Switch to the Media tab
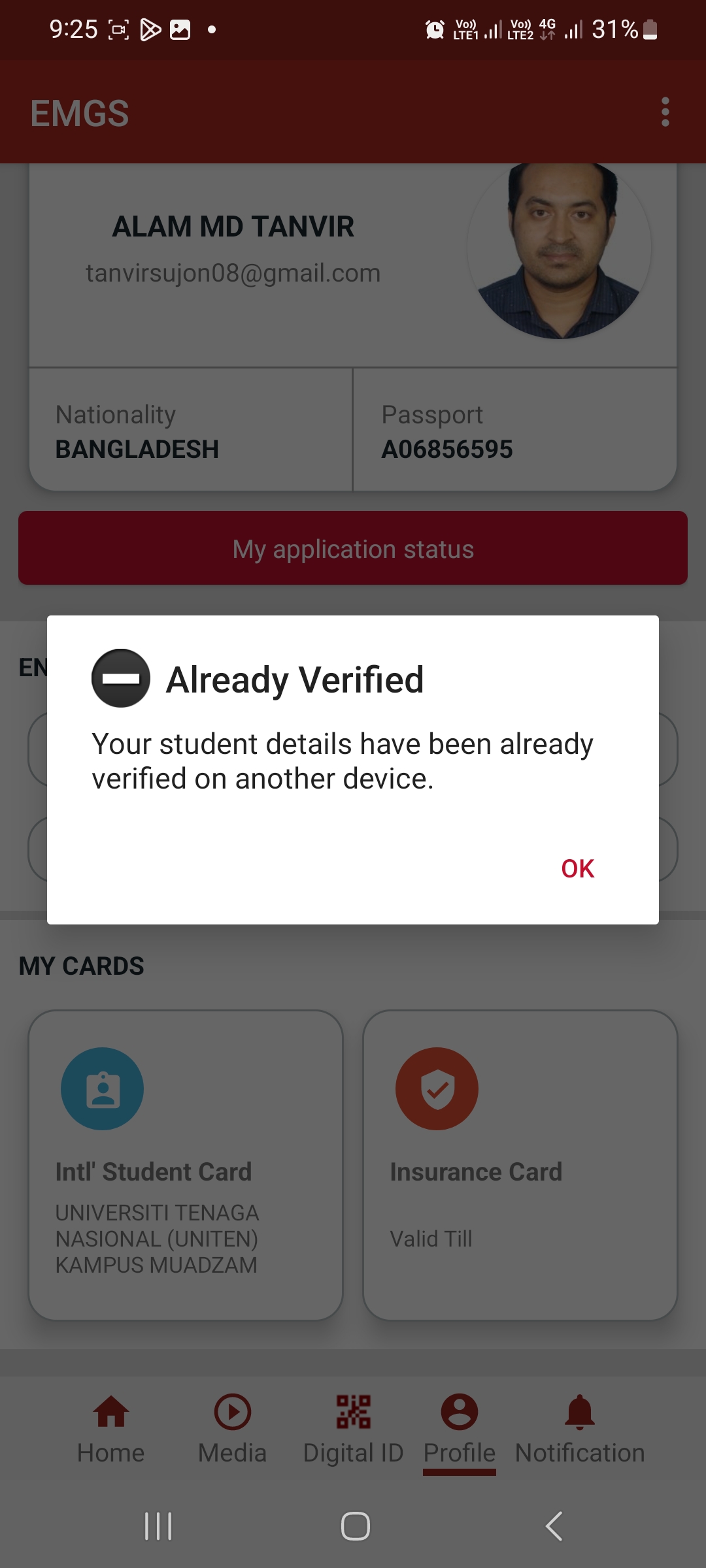 [x=232, y=1429]
